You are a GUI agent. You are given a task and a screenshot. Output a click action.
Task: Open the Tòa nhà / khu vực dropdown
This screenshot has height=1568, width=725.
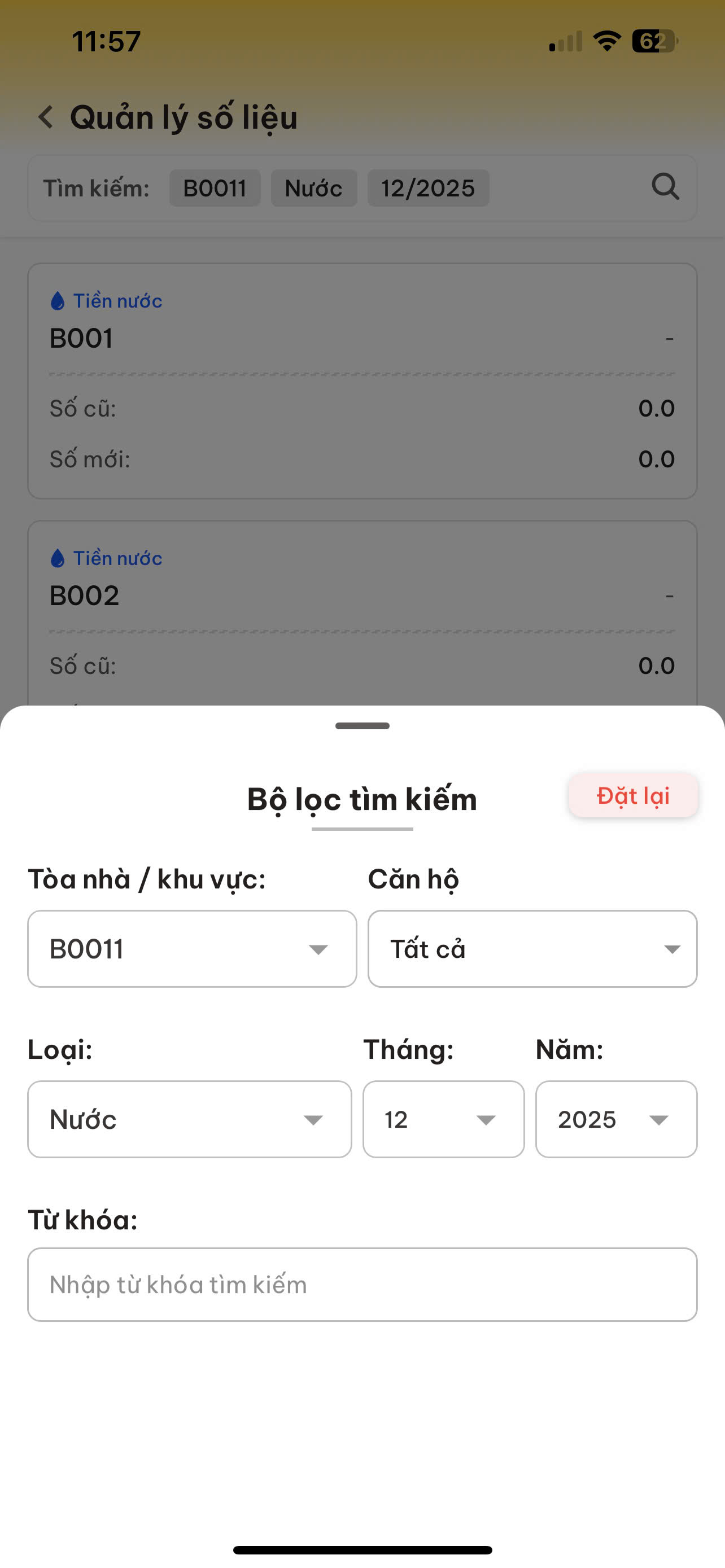click(x=192, y=949)
